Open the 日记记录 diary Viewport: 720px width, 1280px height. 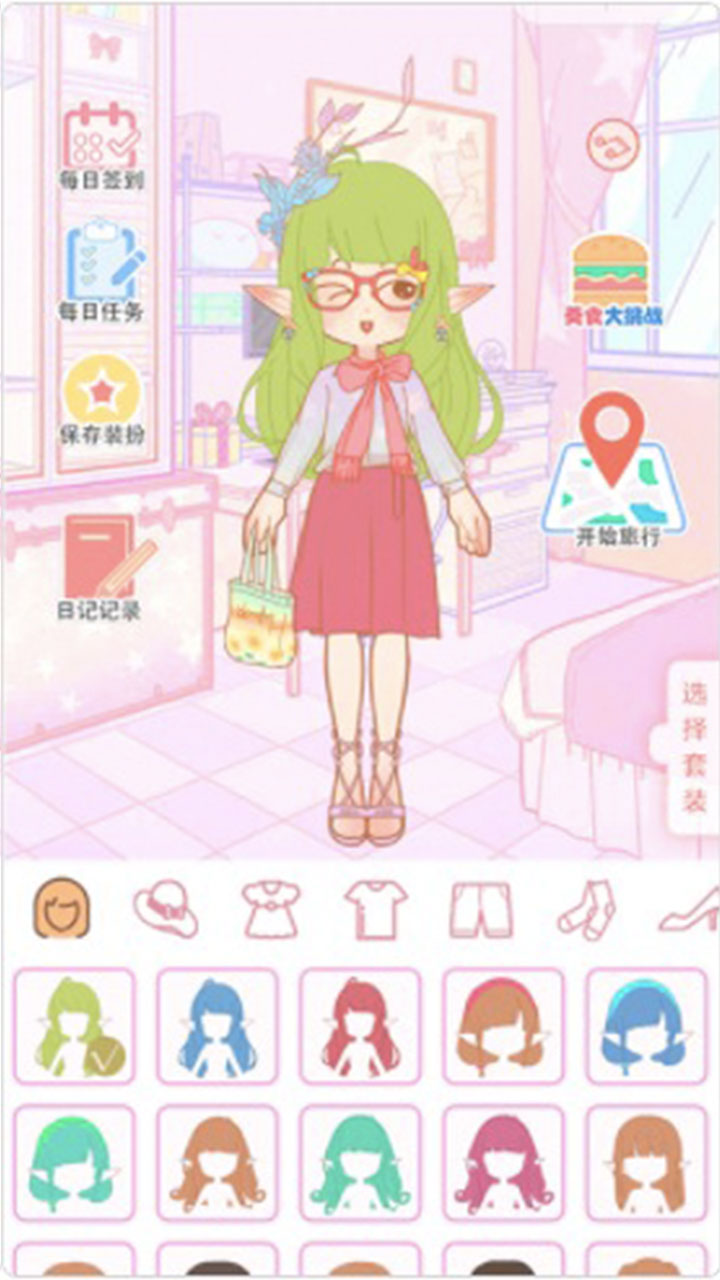[x=99, y=565]
